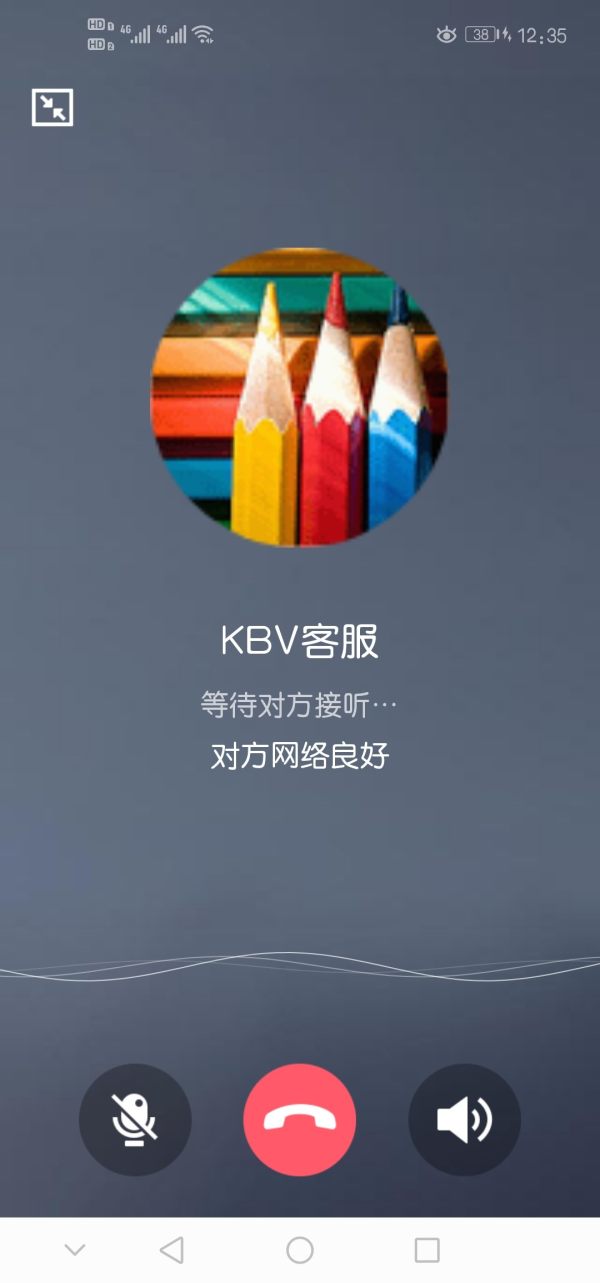The image size is (600, 1283).
Task: Turn on the speakerphone
Action: pos(464,1119)
